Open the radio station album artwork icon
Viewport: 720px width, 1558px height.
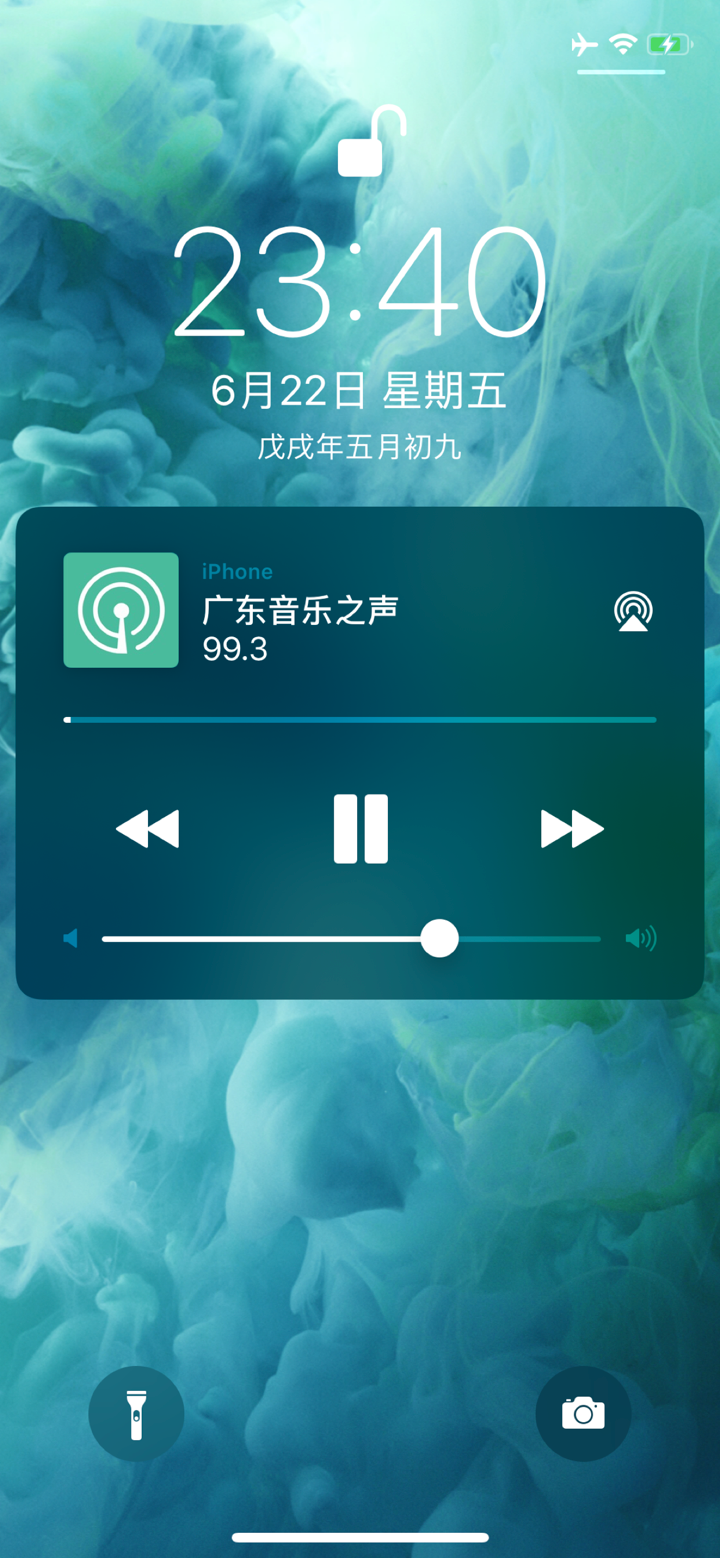tap(120, 610)
